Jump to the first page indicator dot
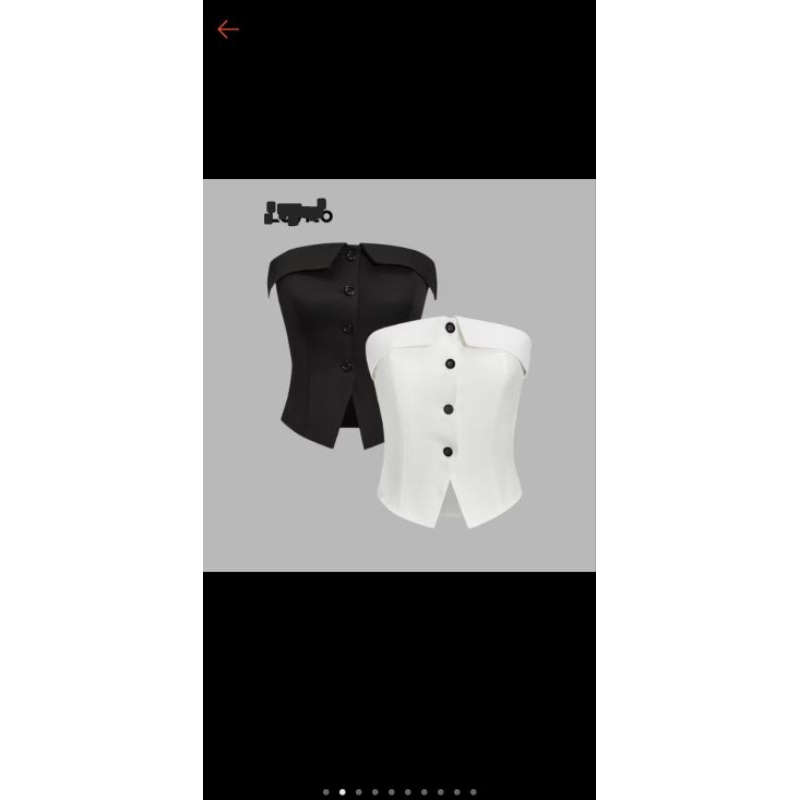This screenshot has height=800, width=800. pos(326,792)
